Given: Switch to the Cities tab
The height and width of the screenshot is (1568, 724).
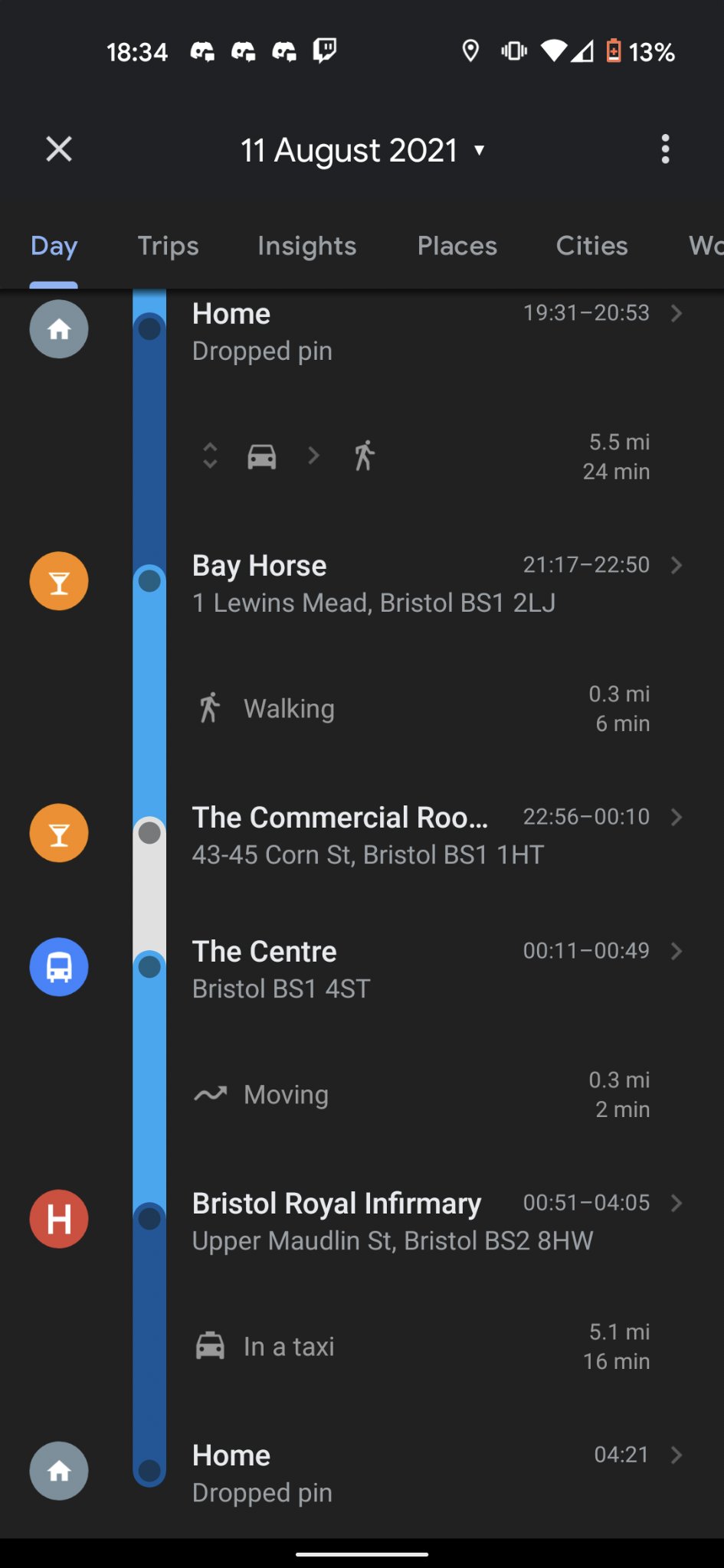Looking at the screenshot, I should pos(591,246).
